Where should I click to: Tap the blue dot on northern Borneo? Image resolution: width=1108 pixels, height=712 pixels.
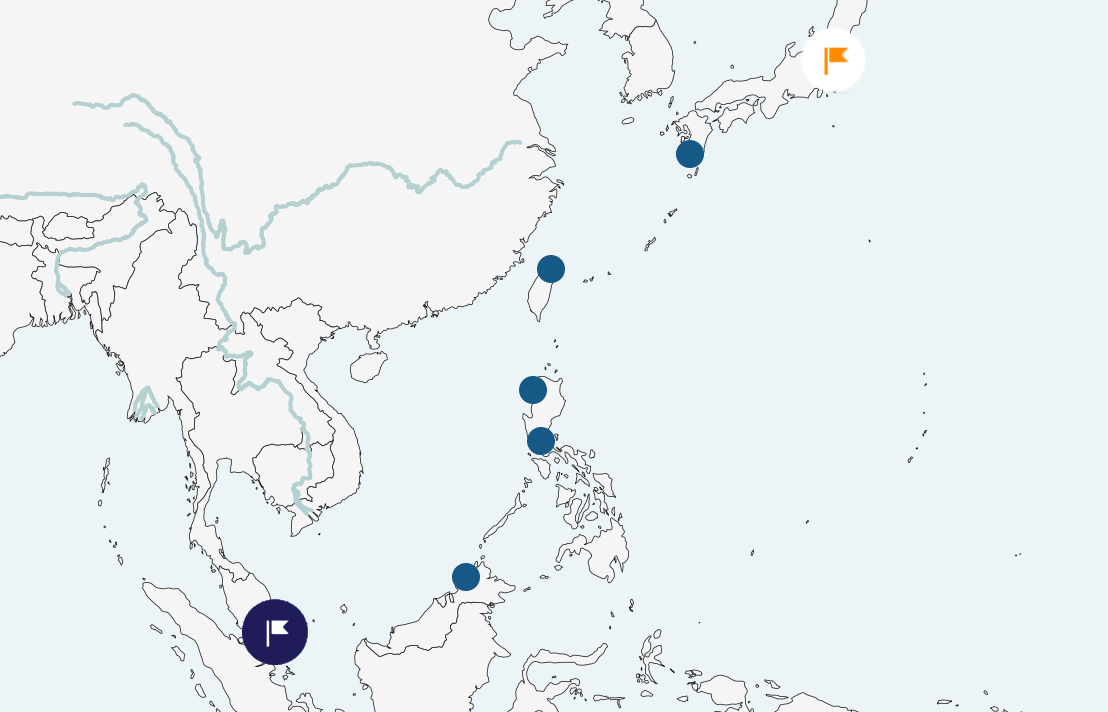tap(466, 577)
